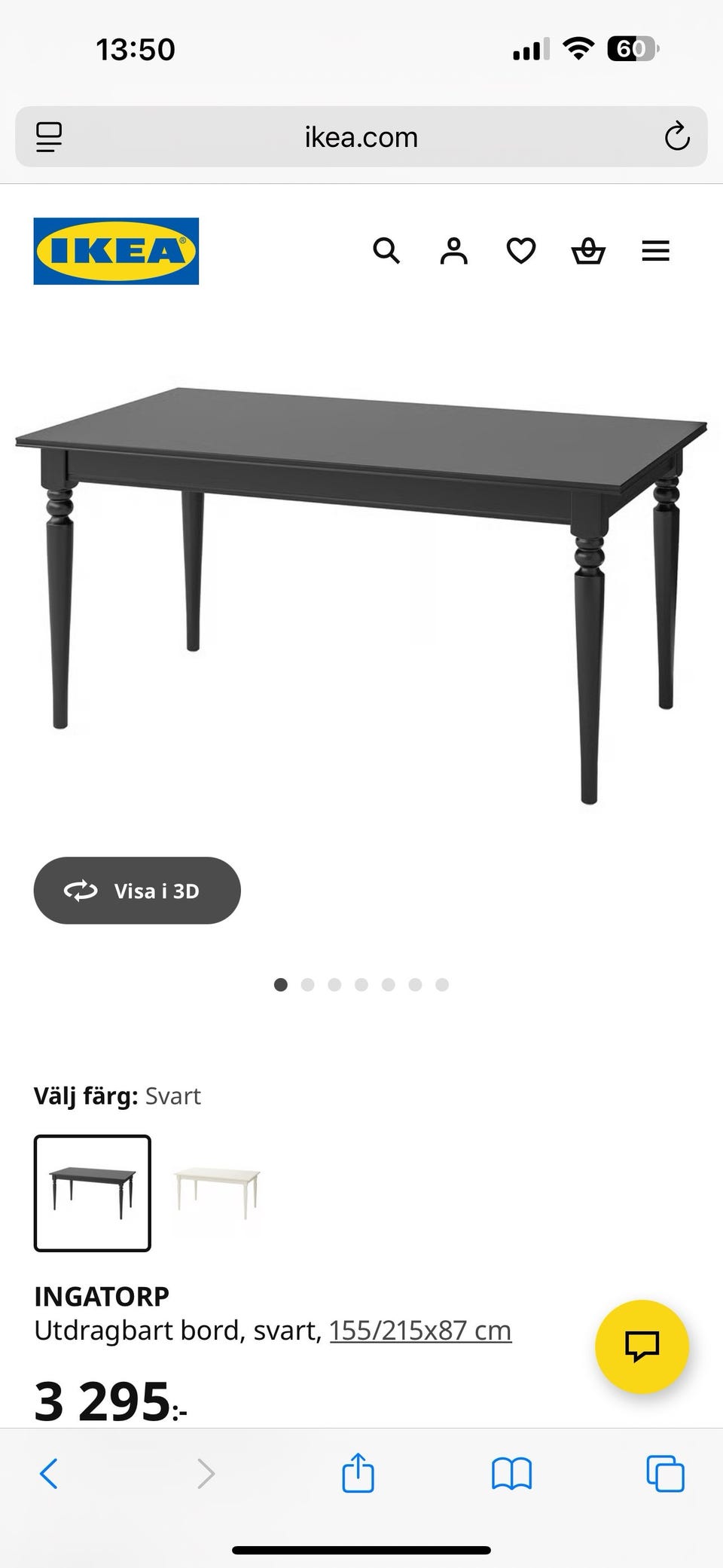
Task: Open the 155/215x87 cm size link
Action: [x=420, y=1331]
